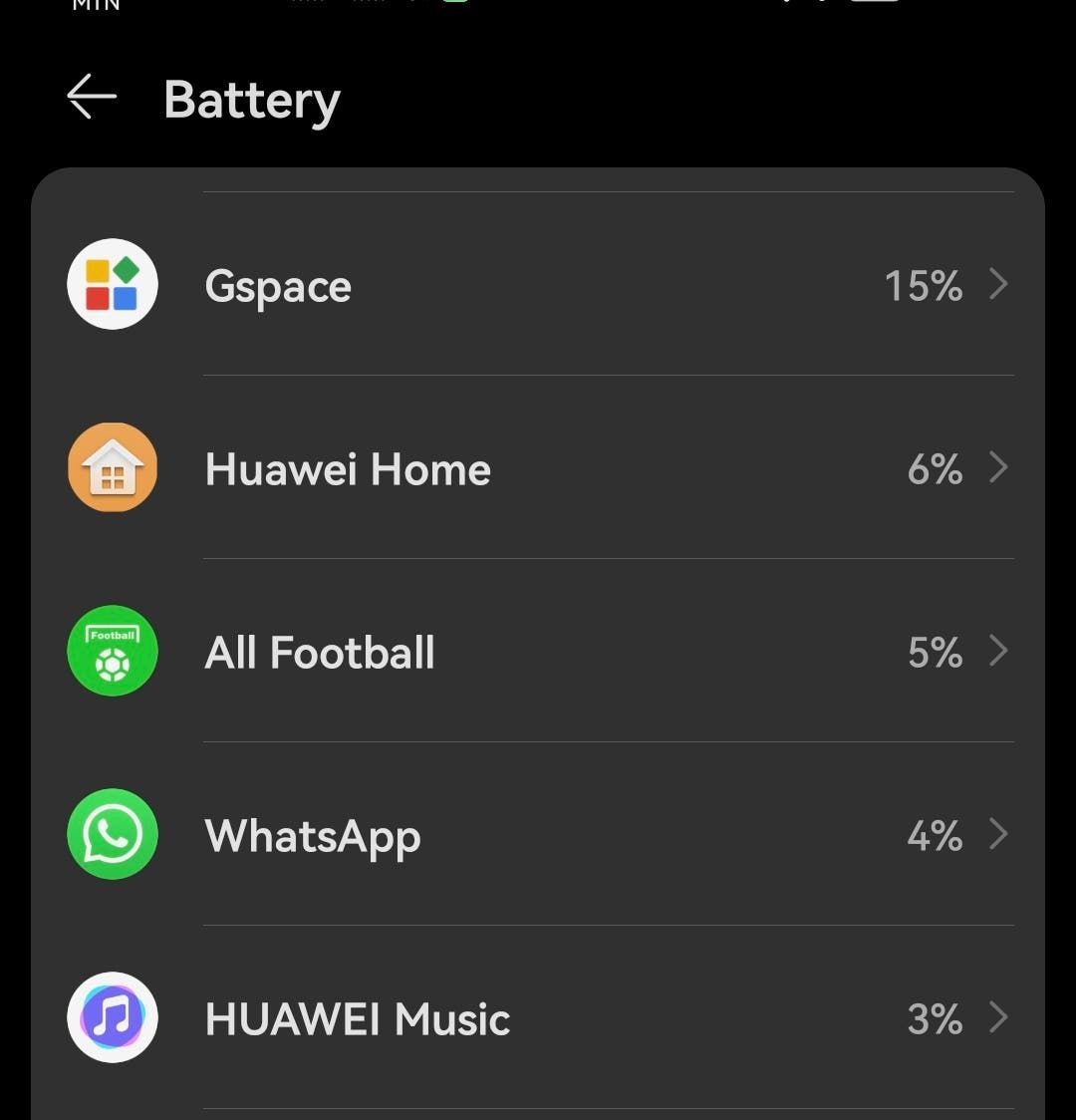Tap the 6% usage value for Huawei Home
Viewport: 1076px width, 1120px height.
[x=937, y=469]
